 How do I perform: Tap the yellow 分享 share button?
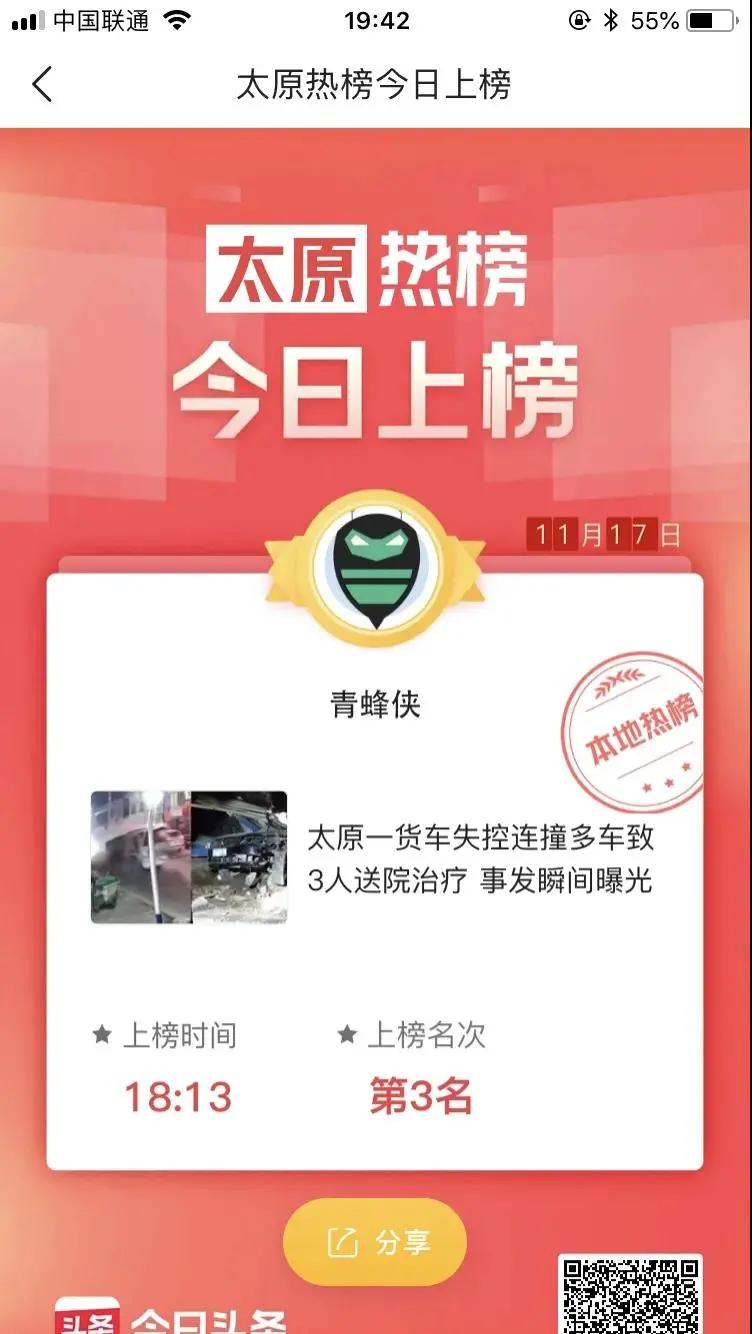pos(375,1242)
